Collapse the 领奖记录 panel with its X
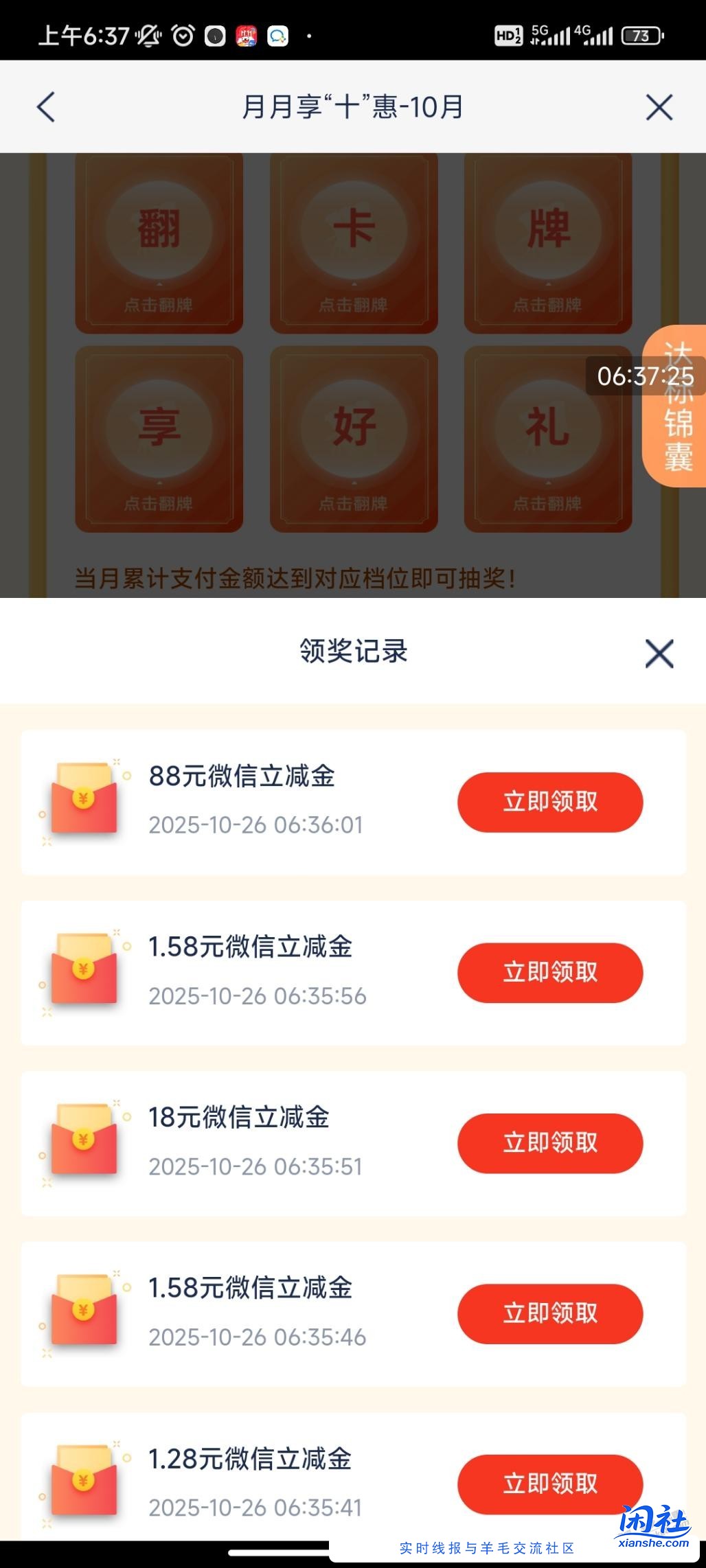This screenshot has width=706, height=1568. click(x=660, y=654)
